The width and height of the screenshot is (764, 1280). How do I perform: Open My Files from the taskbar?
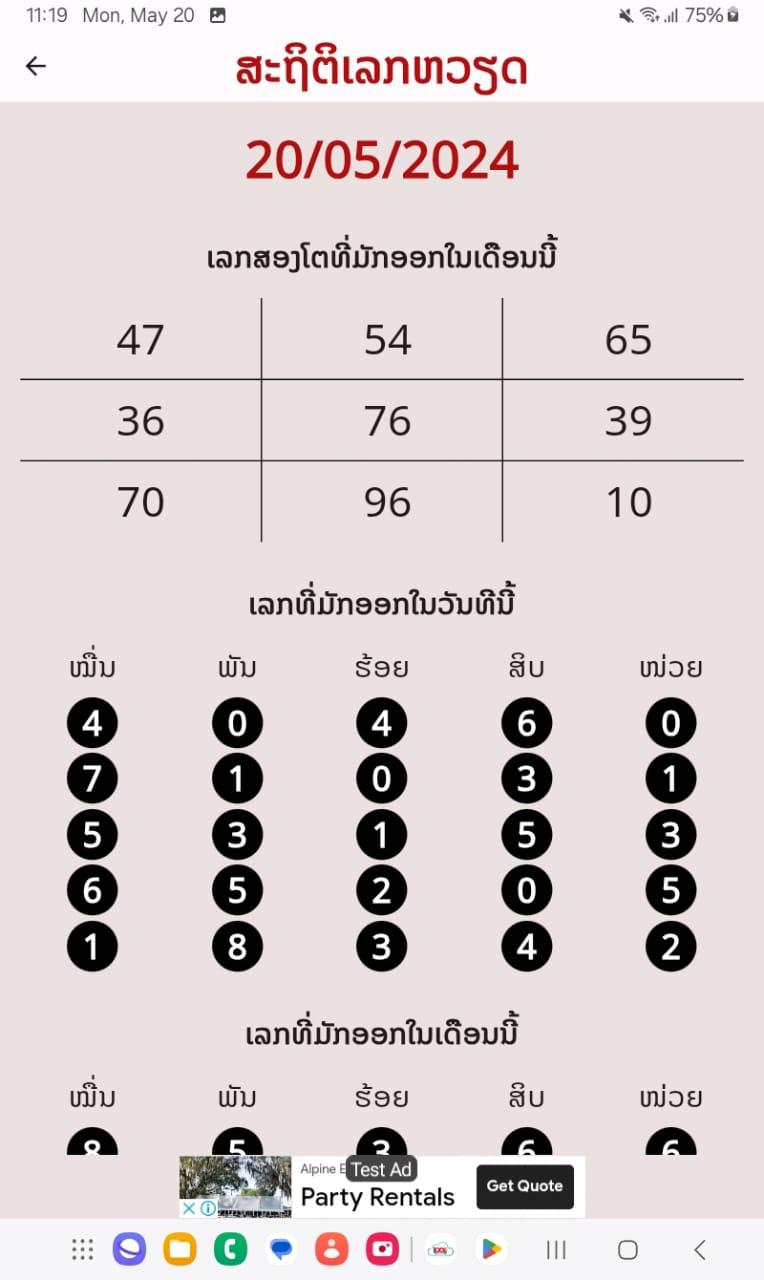pyautogui.click(x=180, y=1249)
